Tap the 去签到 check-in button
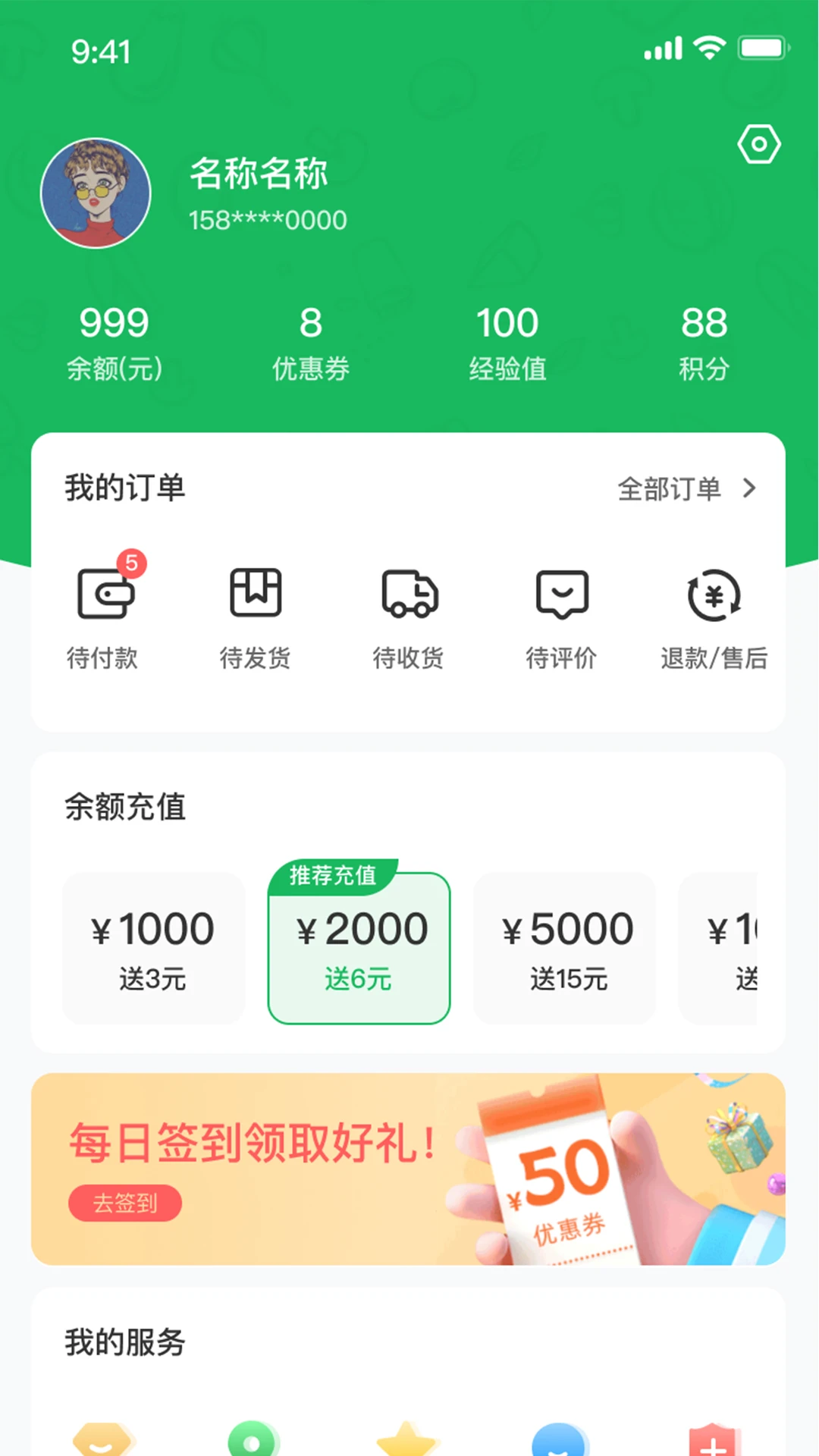 [125, 1203]
